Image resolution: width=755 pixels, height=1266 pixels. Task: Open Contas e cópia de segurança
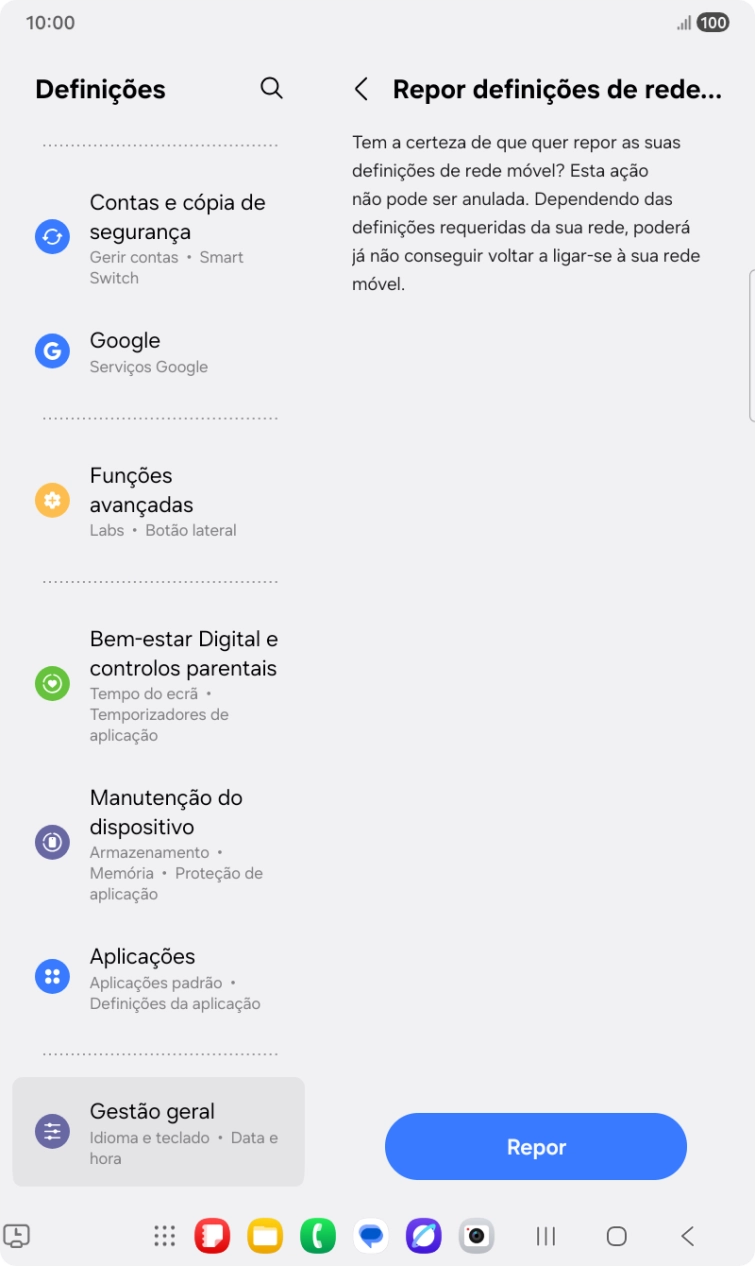tap(158, 238)
